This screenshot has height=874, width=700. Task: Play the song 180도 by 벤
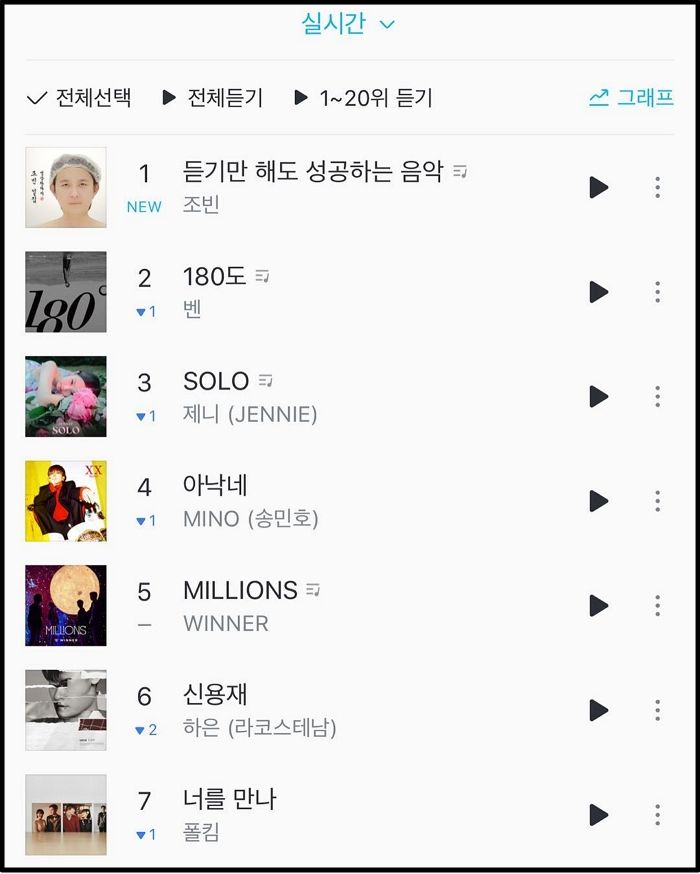click(x=599, y=292)
